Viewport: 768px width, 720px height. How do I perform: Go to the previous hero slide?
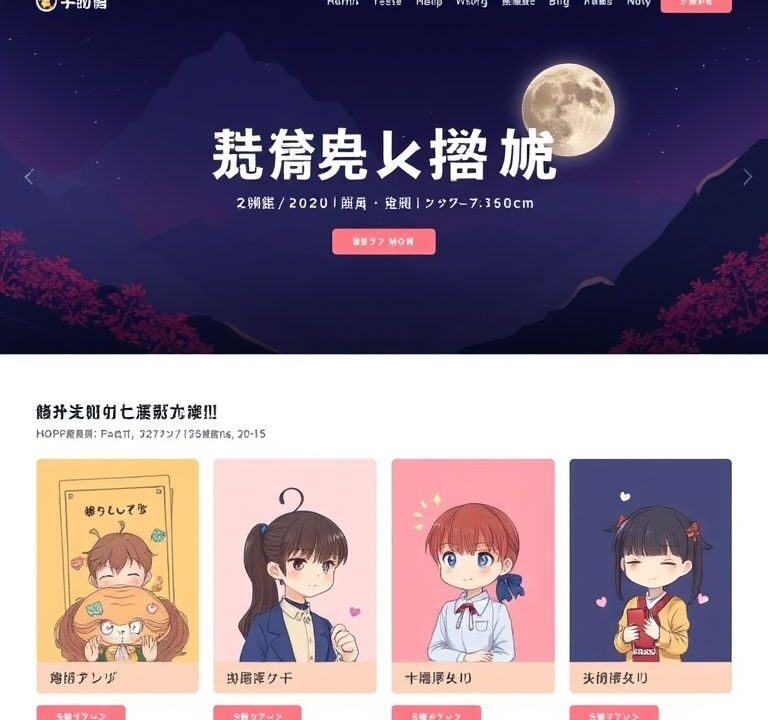coord(28,177)
